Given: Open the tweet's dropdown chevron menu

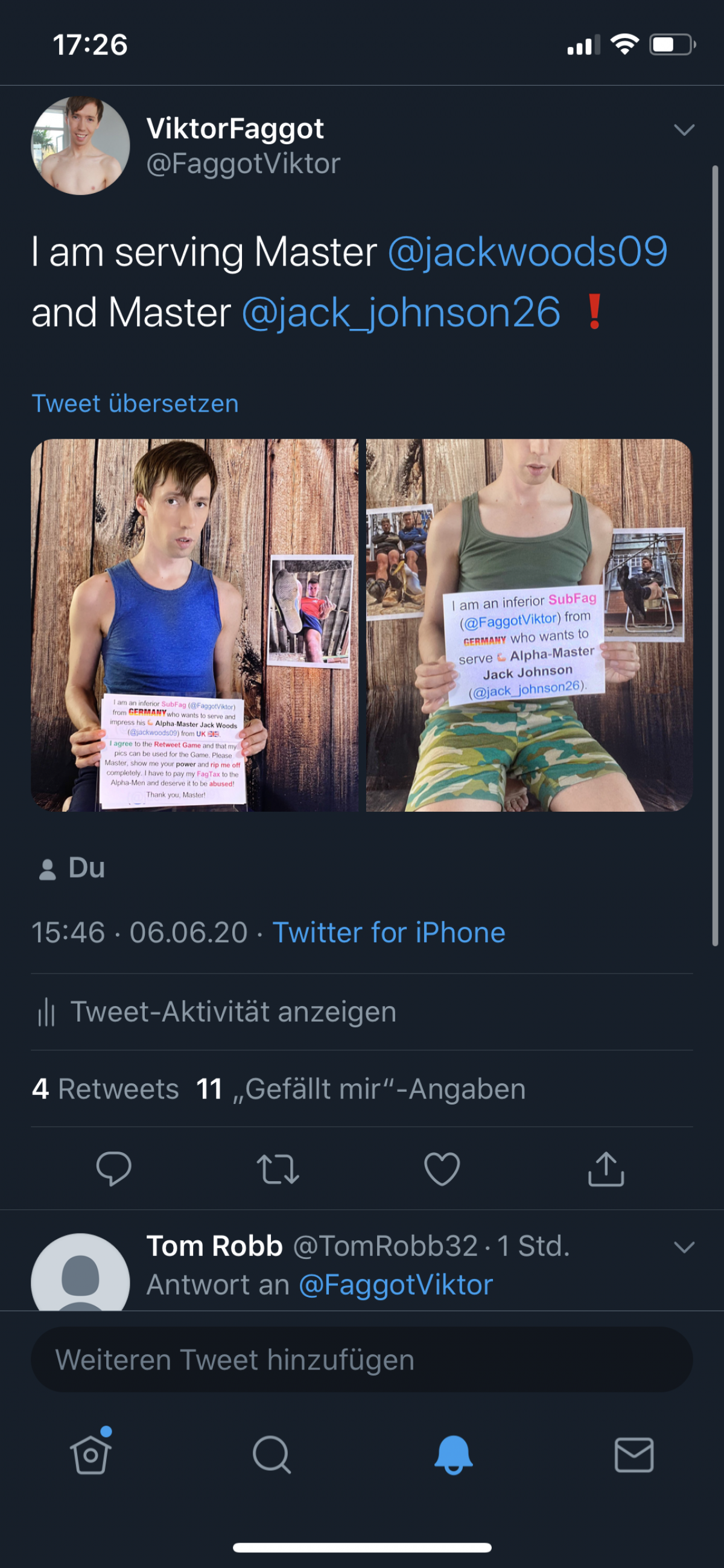Looking at the screenshot, I should [684, 130].
